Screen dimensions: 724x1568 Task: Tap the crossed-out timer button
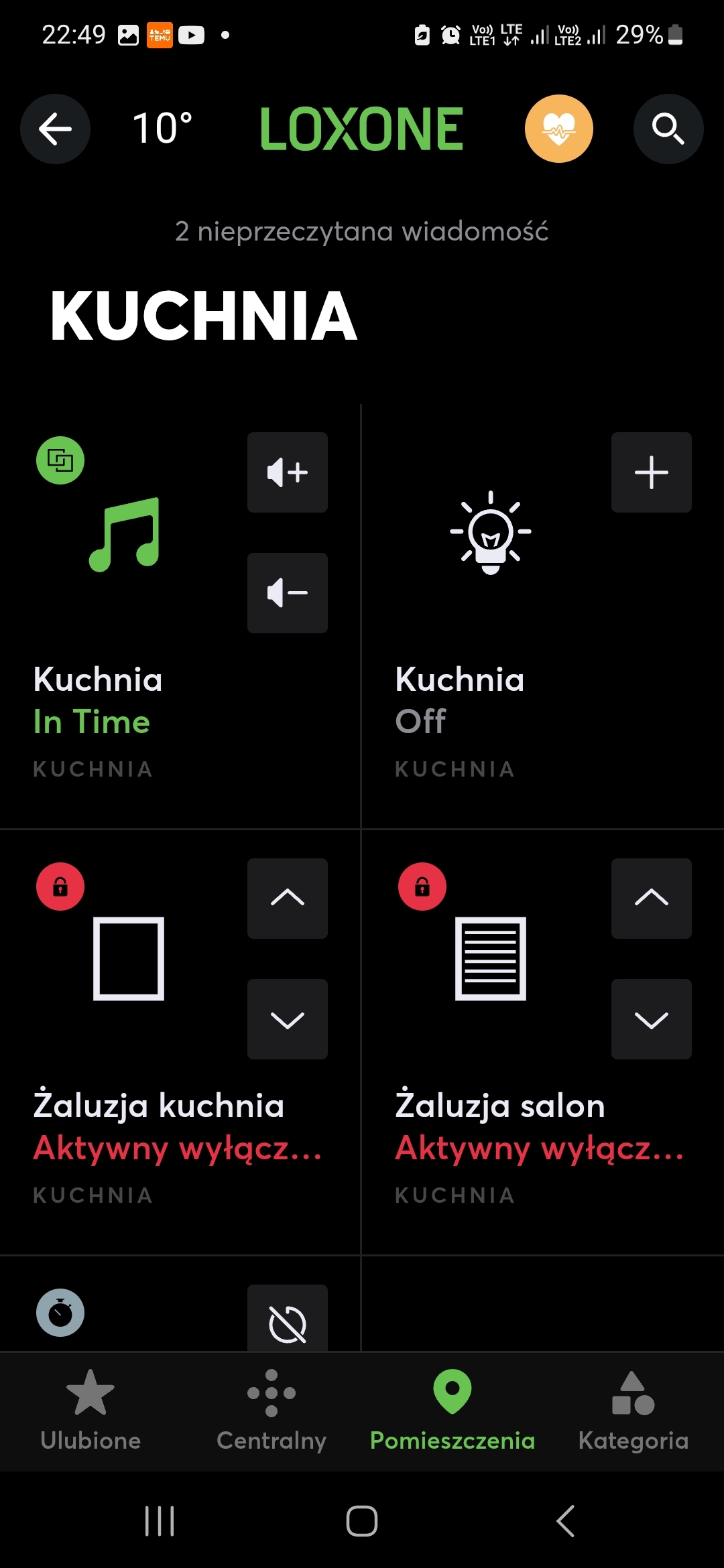(x=288, y=1318)
